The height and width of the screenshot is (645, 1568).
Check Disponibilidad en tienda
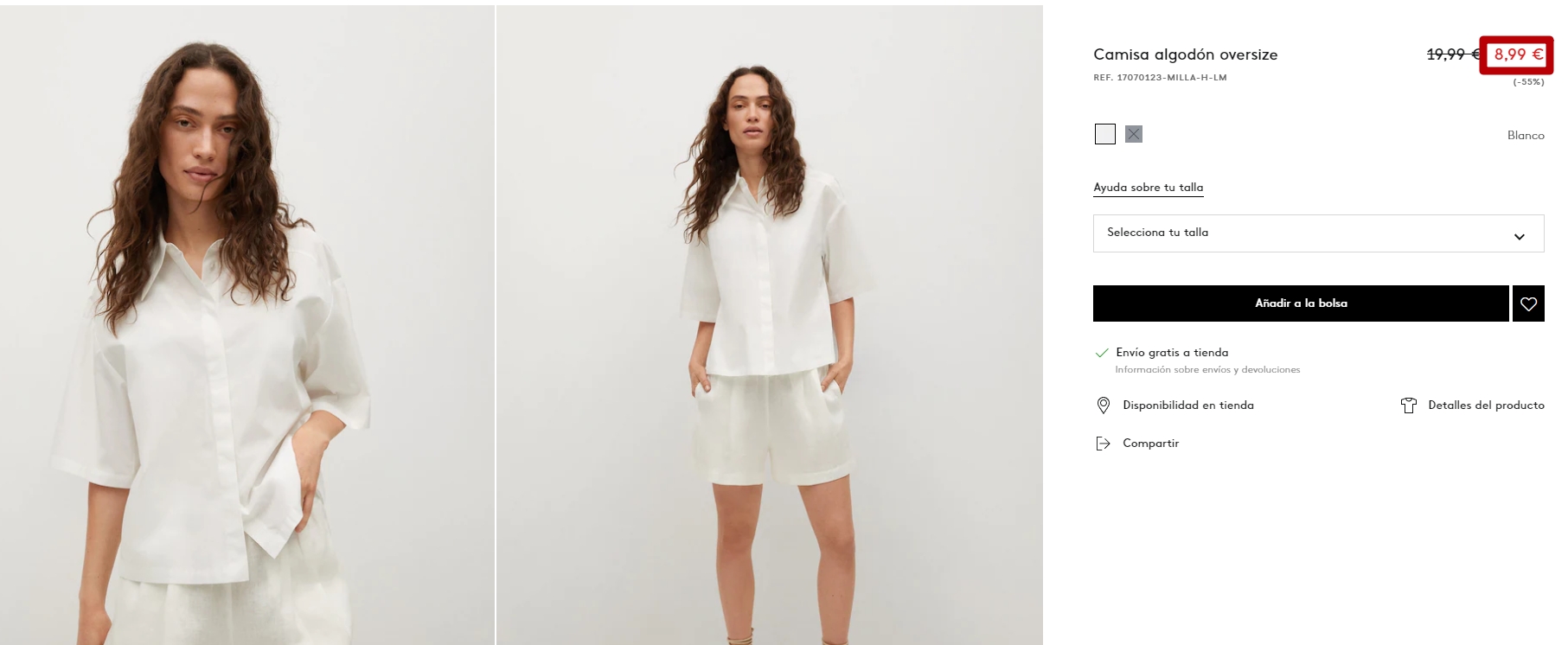[x=1187, y=406]
